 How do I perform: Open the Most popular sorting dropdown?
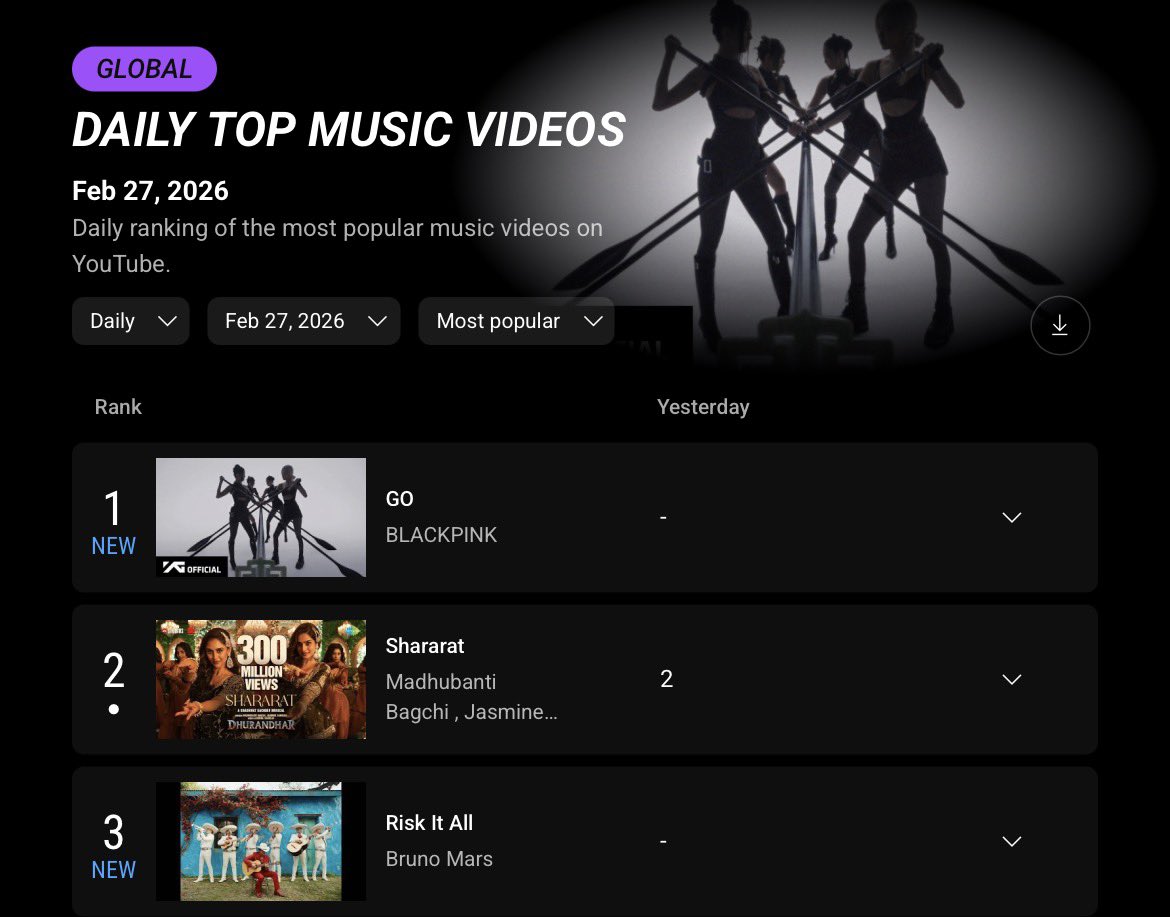tap(516, 321)
